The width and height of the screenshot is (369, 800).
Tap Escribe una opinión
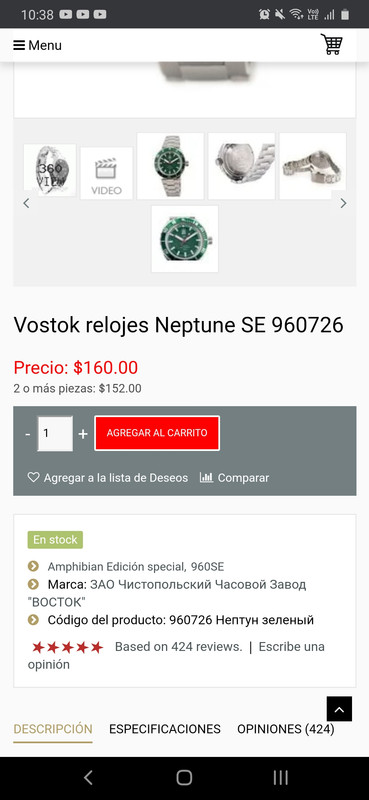[176, 656]
